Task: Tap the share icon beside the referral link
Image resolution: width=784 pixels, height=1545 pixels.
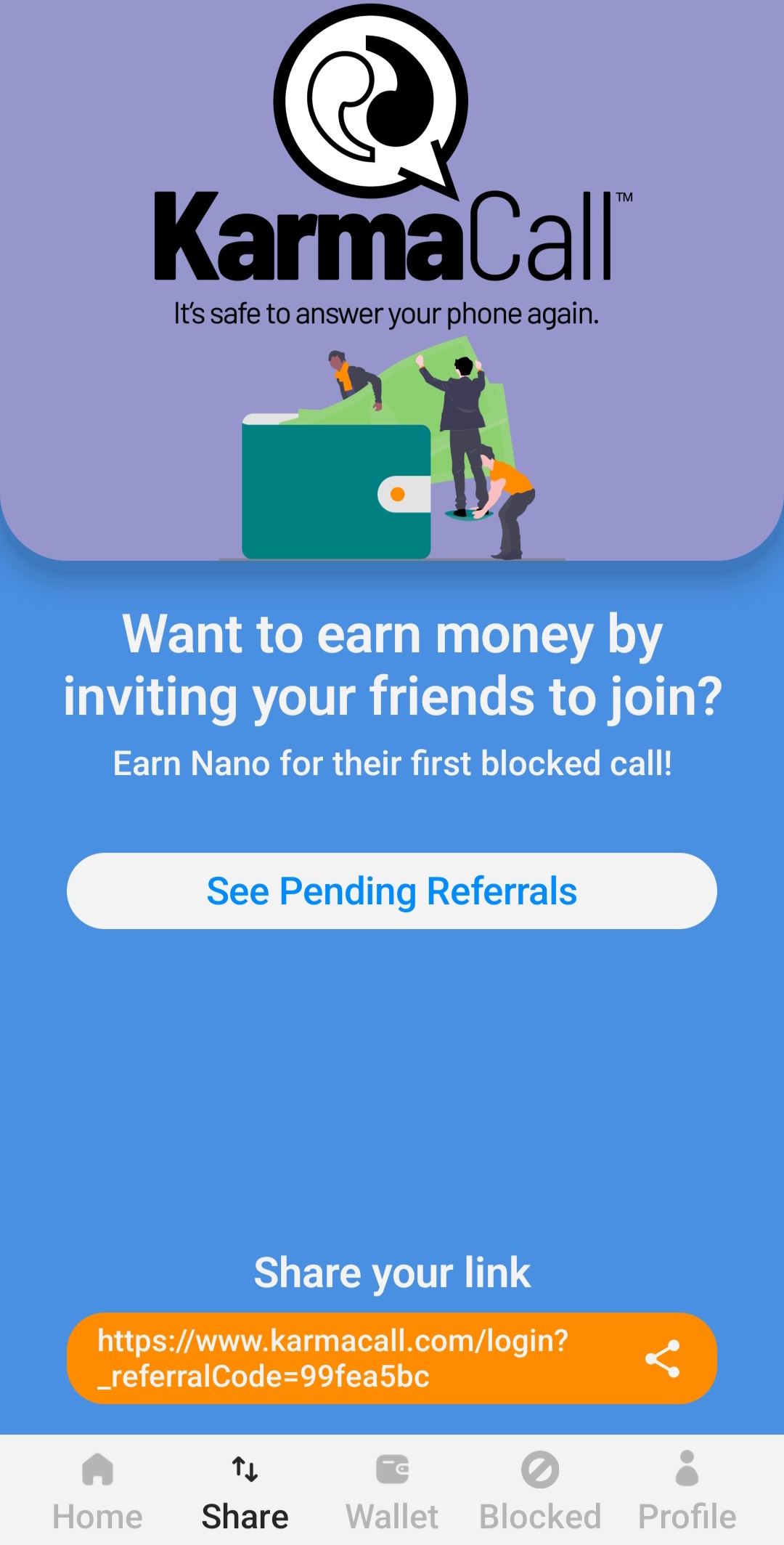Action: [x=662, y=1358]
